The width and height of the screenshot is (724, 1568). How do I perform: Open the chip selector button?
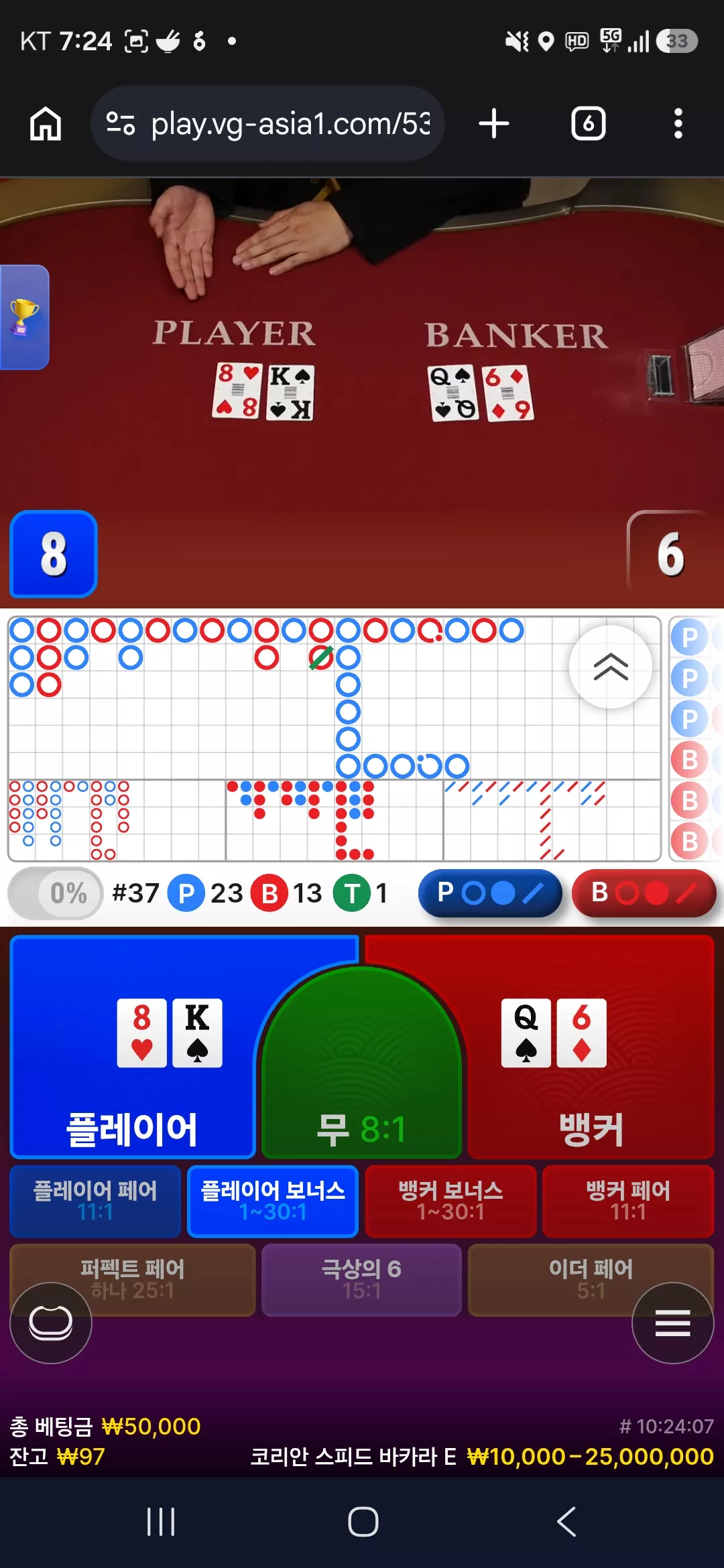[x=51, y=1323]
